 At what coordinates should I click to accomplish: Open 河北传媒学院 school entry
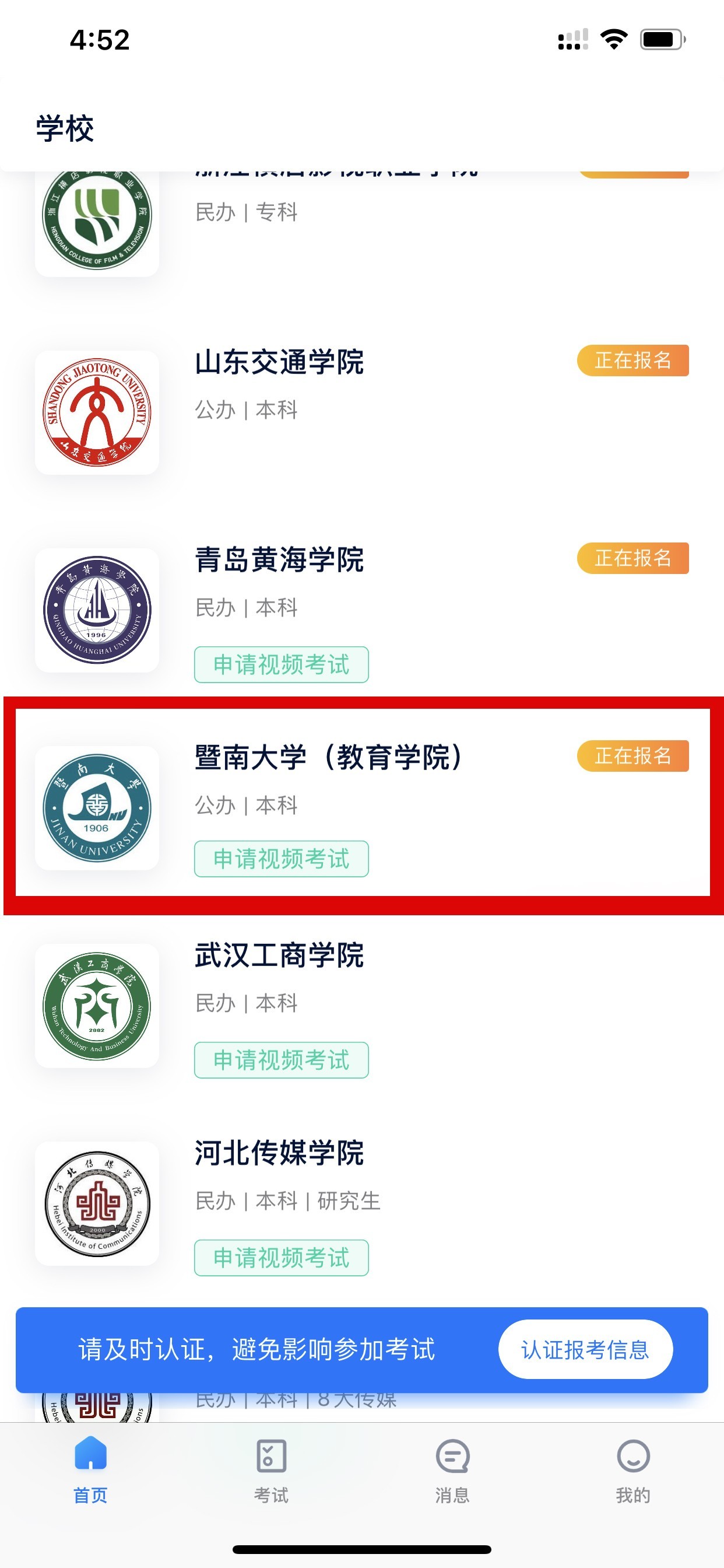pos(279,1153)
